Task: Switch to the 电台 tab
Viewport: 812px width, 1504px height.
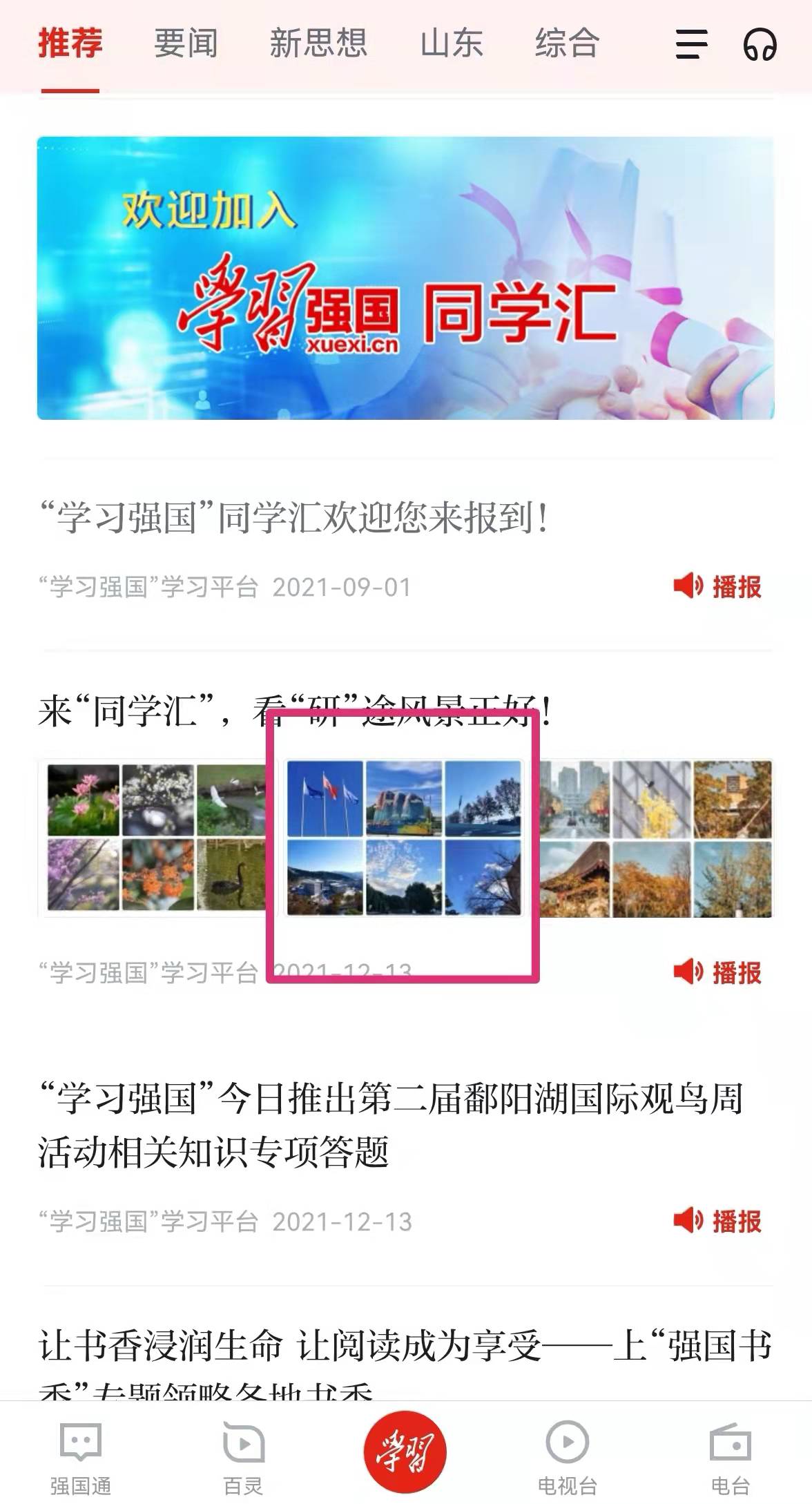Action: pyautogui.click(x=731, y=1457)
